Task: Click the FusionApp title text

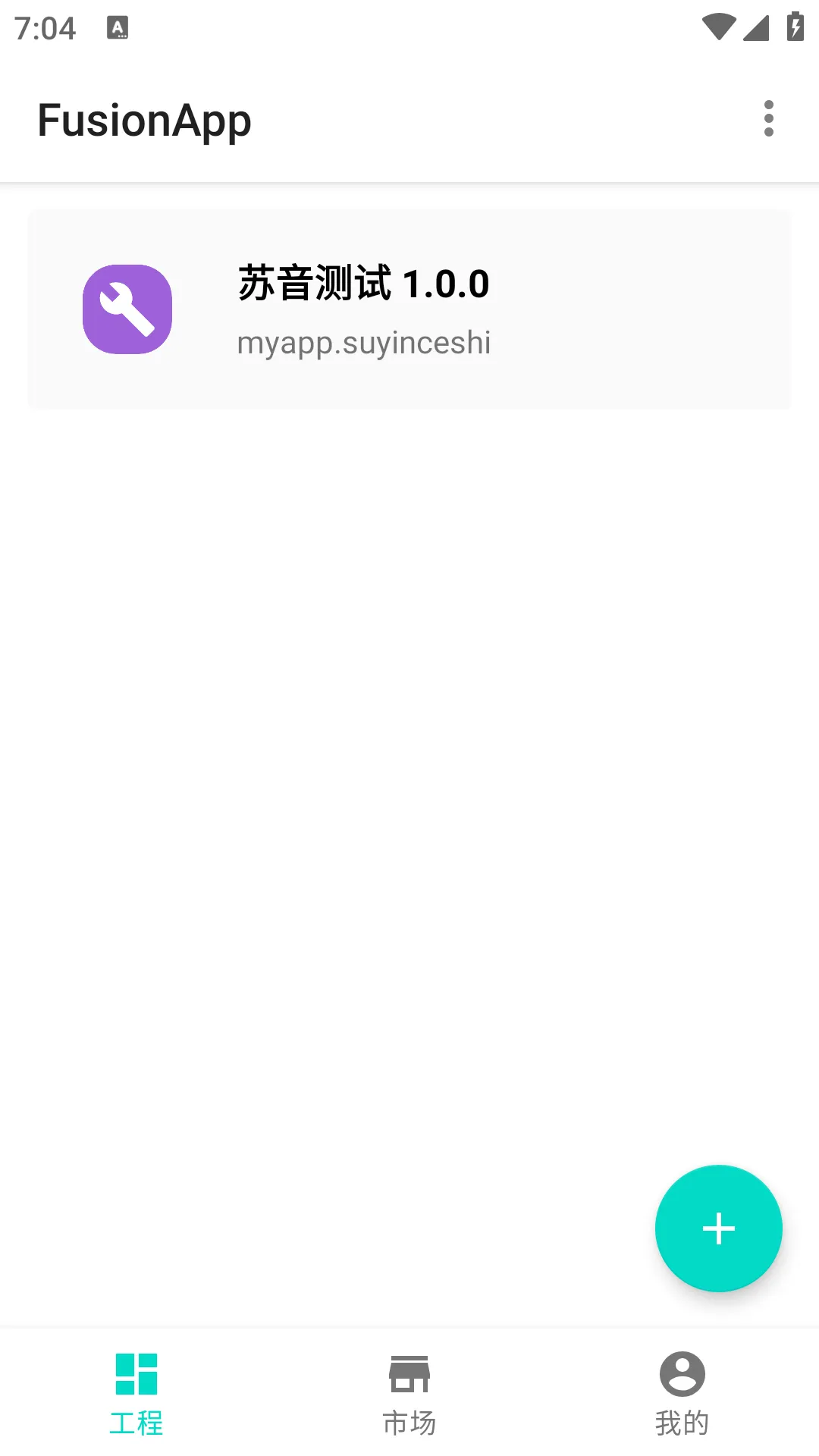Action: 145,120
